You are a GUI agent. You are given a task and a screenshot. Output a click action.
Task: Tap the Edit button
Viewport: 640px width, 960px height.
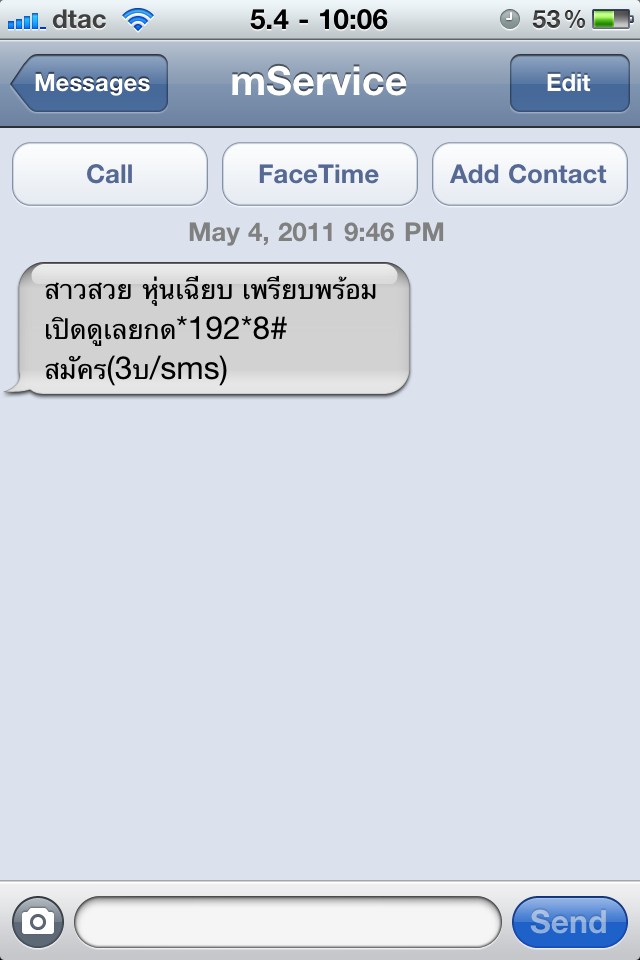568,83
